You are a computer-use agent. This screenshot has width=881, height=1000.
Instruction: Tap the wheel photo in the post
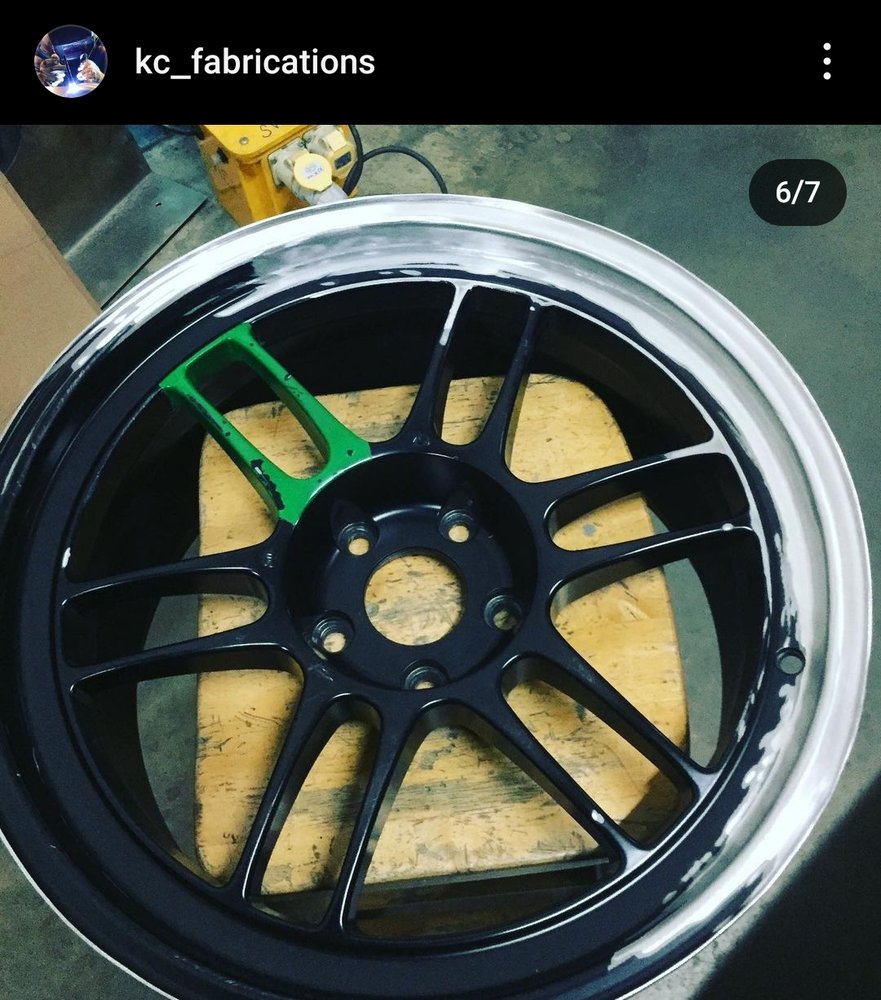point(440,562)
